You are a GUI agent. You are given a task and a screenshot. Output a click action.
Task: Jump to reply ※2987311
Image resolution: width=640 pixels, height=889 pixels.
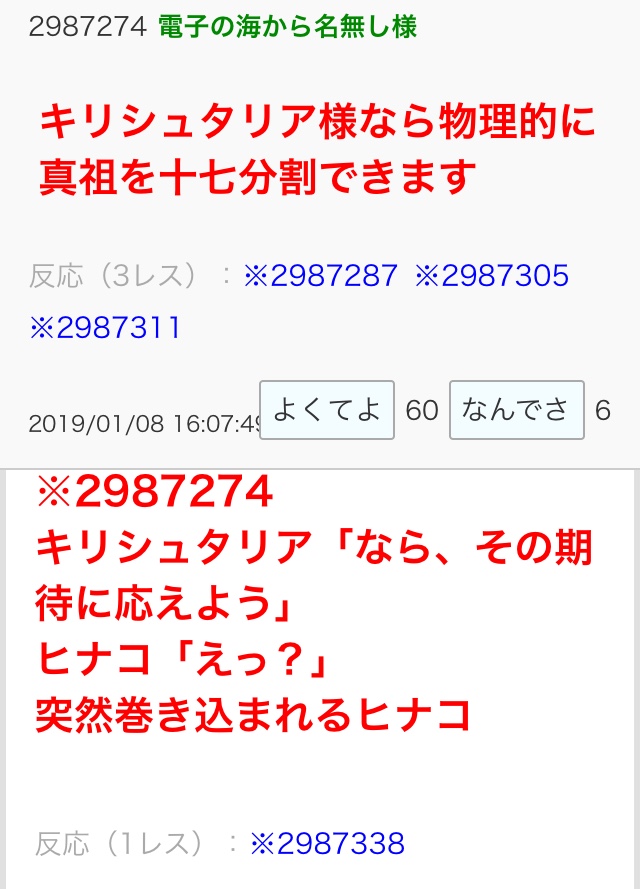tap(105, 328)
